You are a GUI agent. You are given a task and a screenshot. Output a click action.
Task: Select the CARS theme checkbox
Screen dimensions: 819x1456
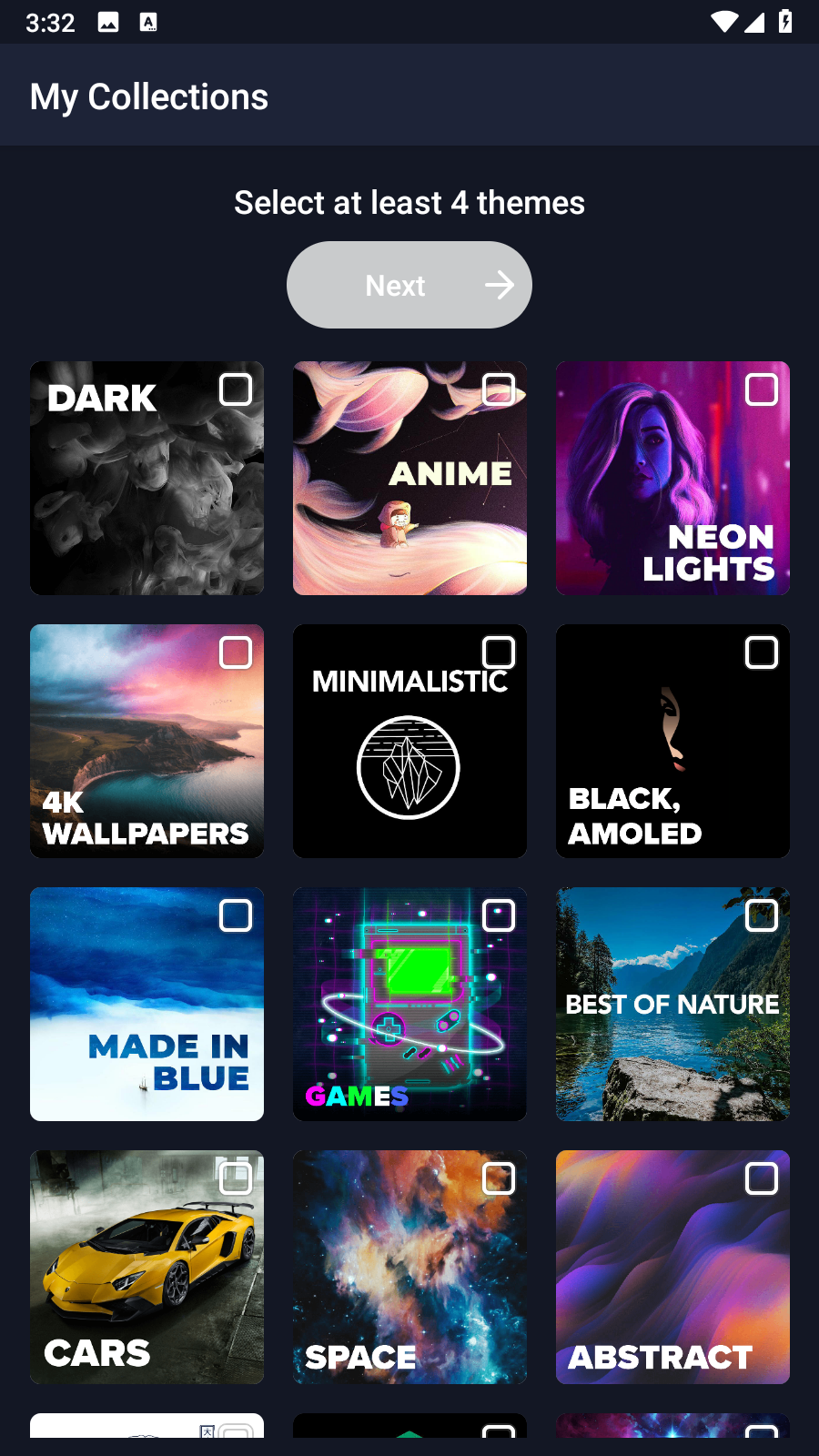[236, 1178]
